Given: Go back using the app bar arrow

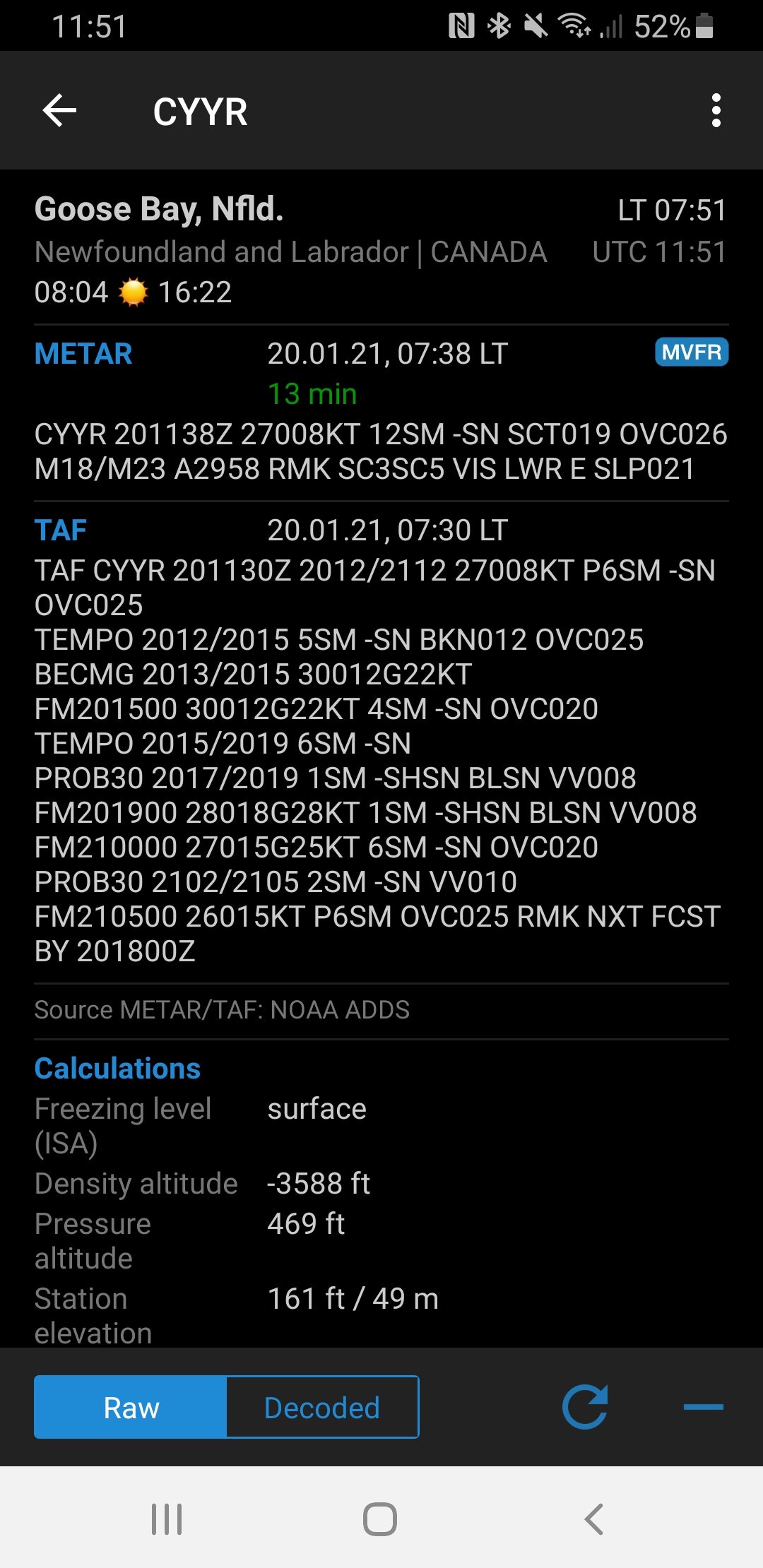Looking at the screenshot, I should [x=59, y=111].
